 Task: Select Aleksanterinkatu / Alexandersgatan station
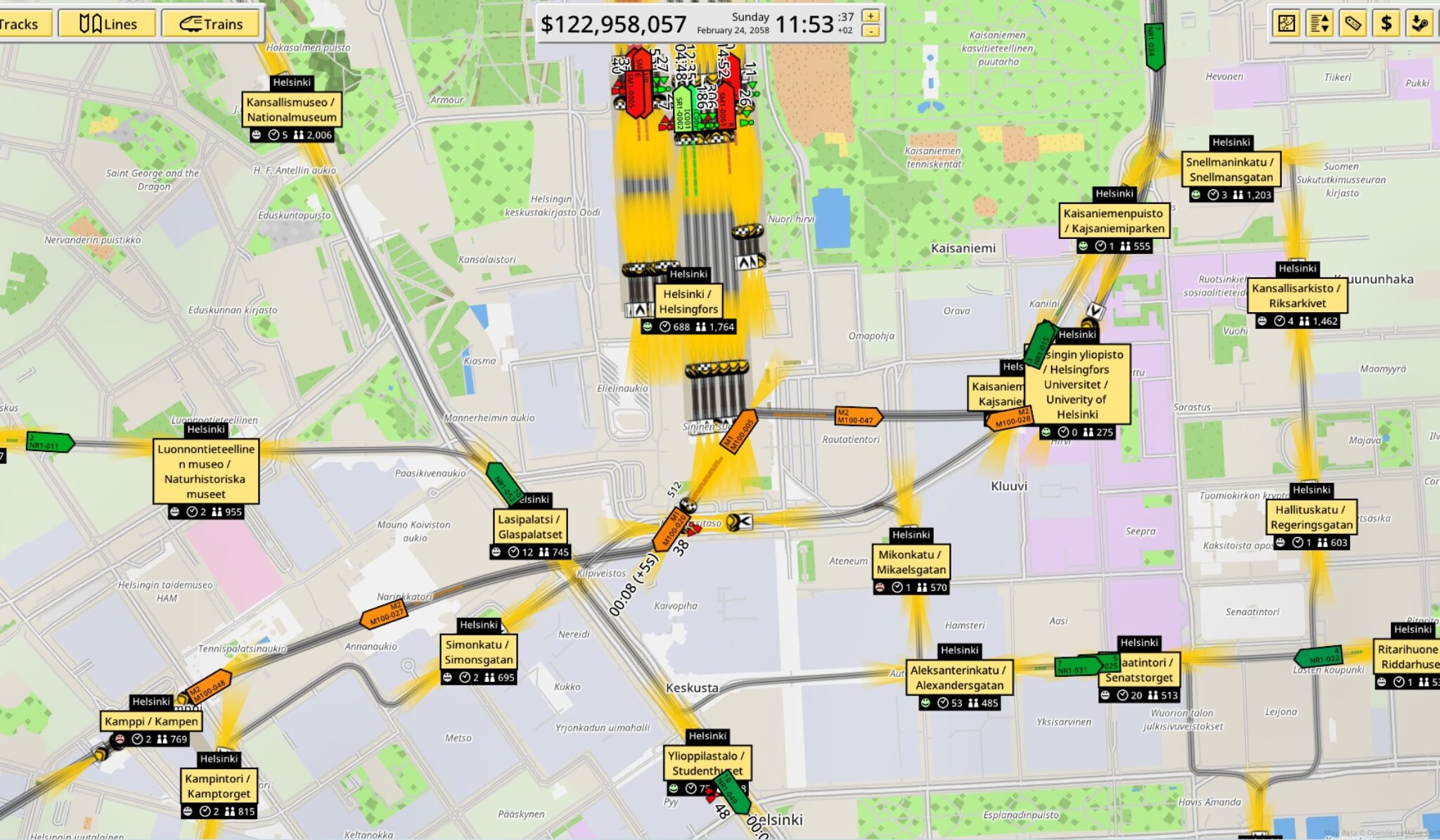click(959, 678)
